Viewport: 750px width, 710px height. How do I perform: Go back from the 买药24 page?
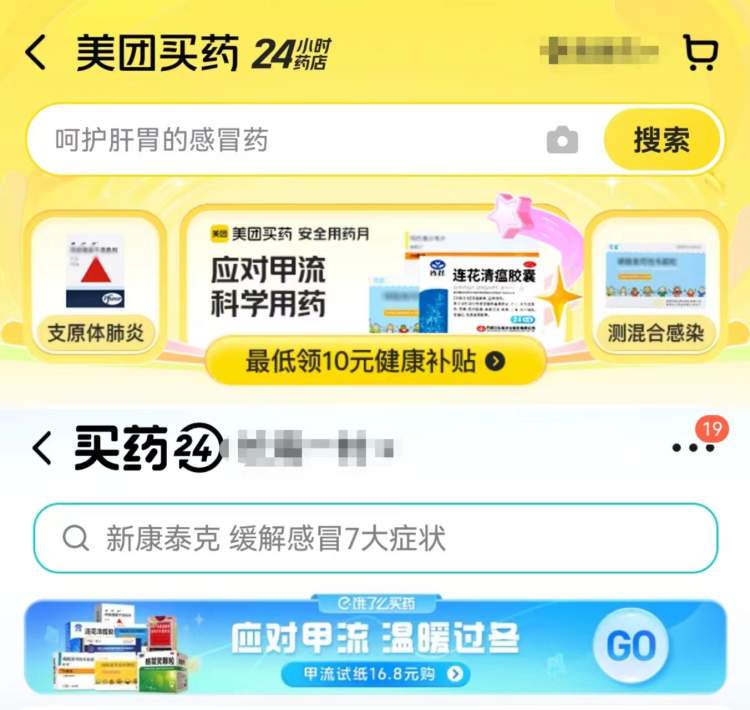(41, 449)
